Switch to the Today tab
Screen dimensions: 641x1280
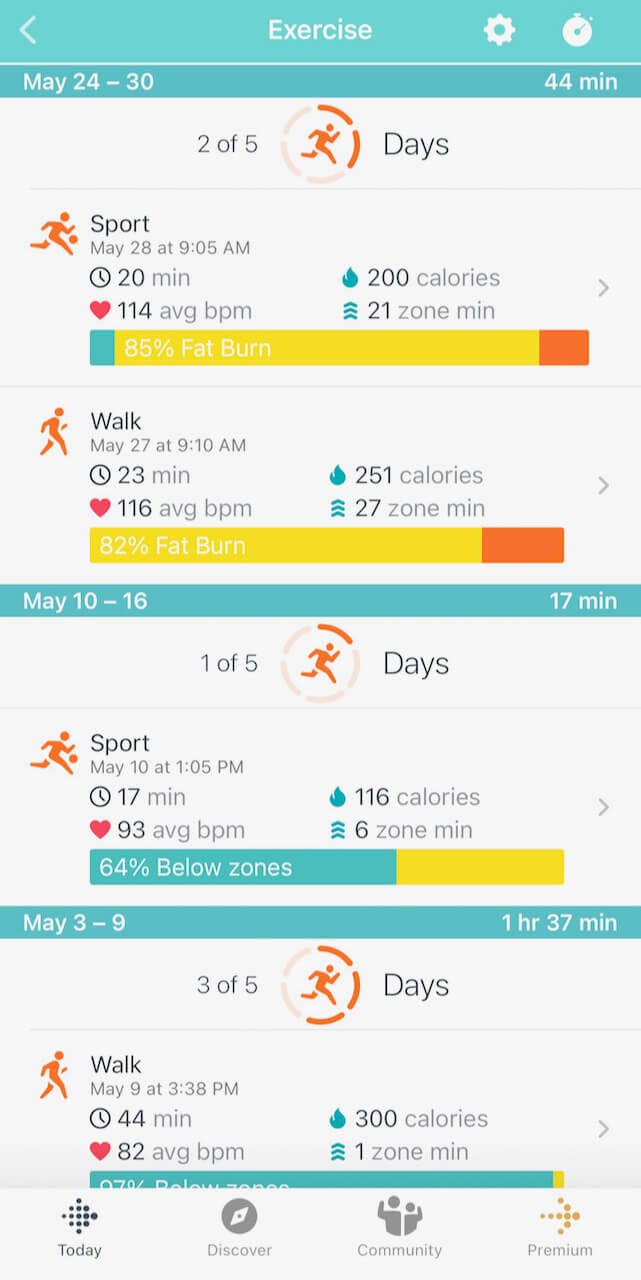click(x=80, y=1230)
